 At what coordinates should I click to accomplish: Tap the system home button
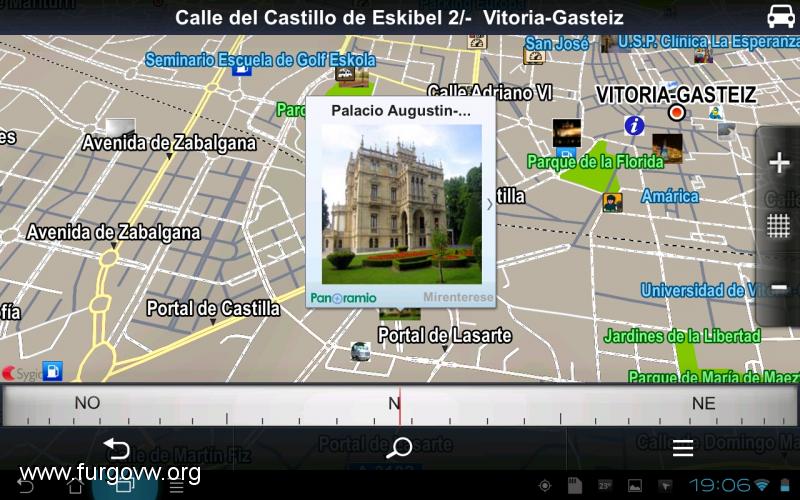[75, 486]
